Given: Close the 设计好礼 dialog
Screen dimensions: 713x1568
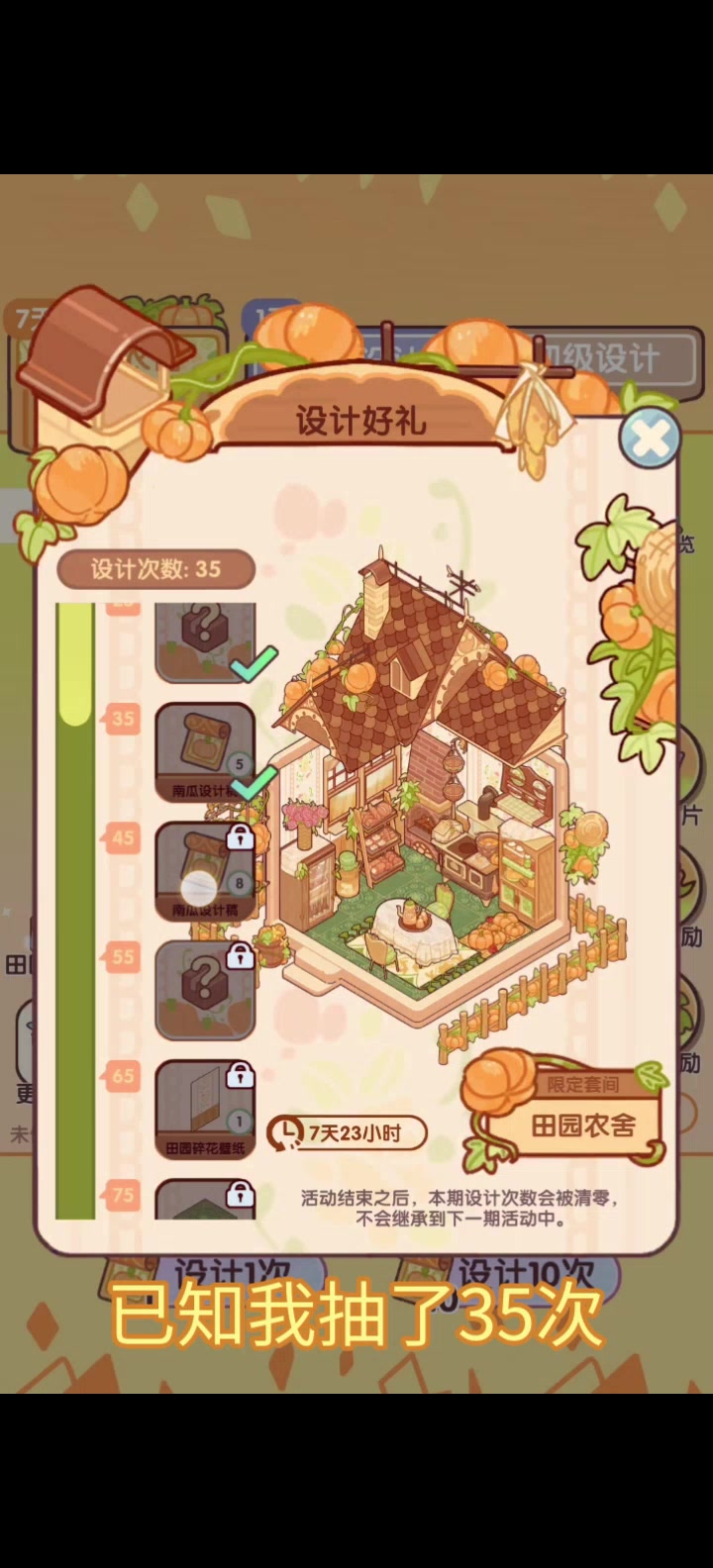Looking at the screenshot, I should click(x=650, y=440).
